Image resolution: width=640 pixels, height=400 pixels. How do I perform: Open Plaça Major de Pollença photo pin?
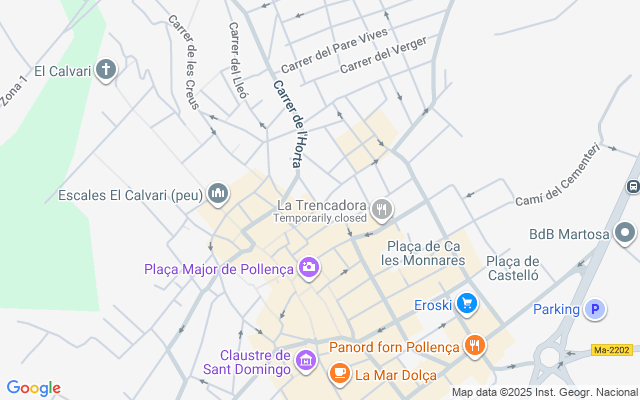[309, 268]
